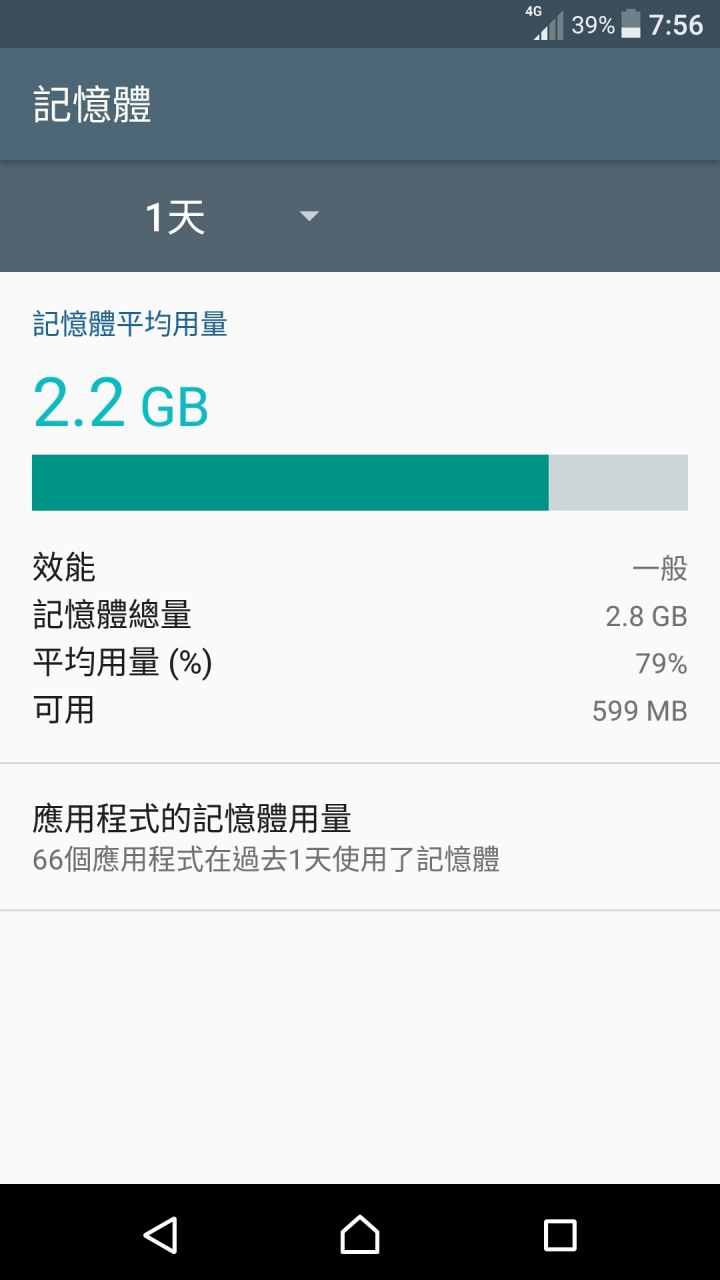Tap the home button
The width and height of the screenshot is (720, 1280).
360,1234
